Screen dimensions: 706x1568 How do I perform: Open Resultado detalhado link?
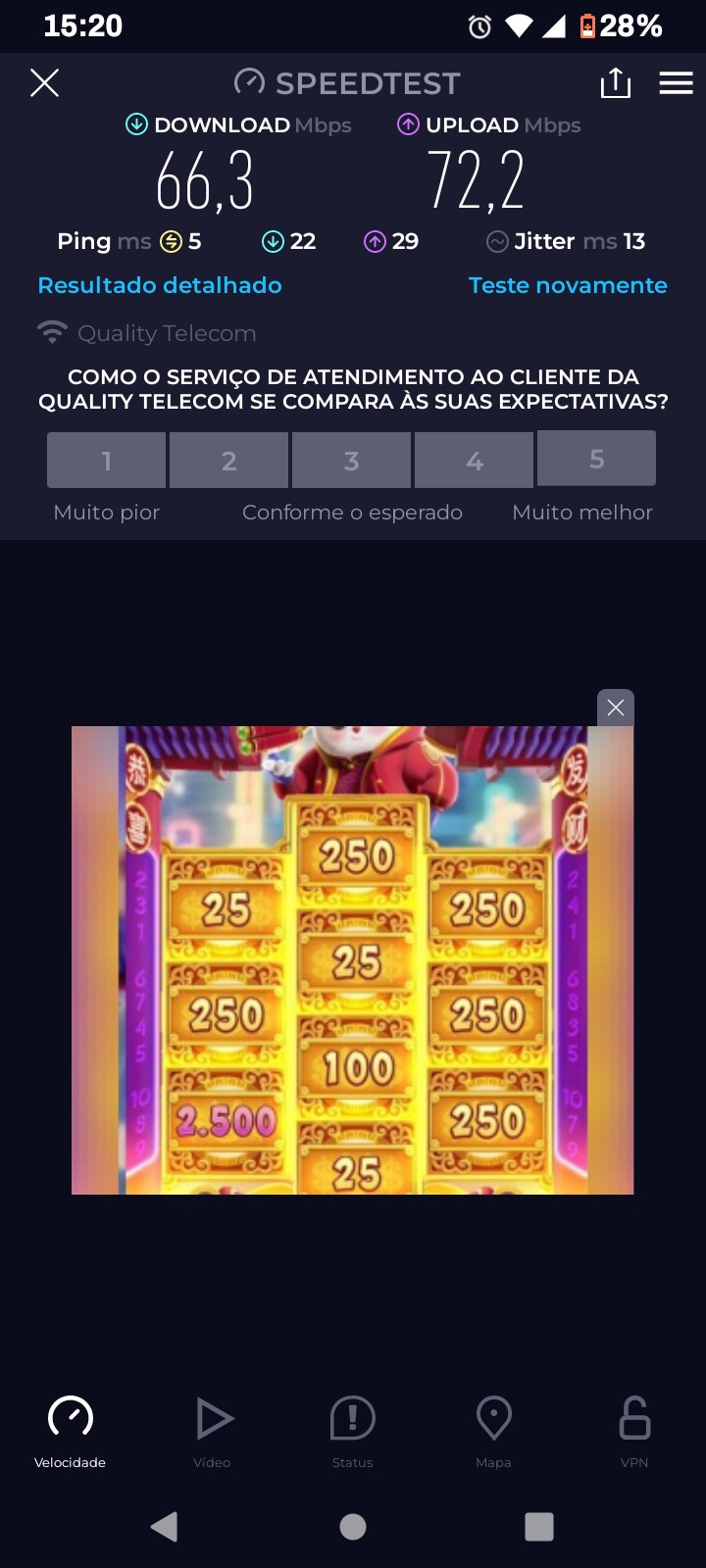pyautogui.click(x=160, y=285)
